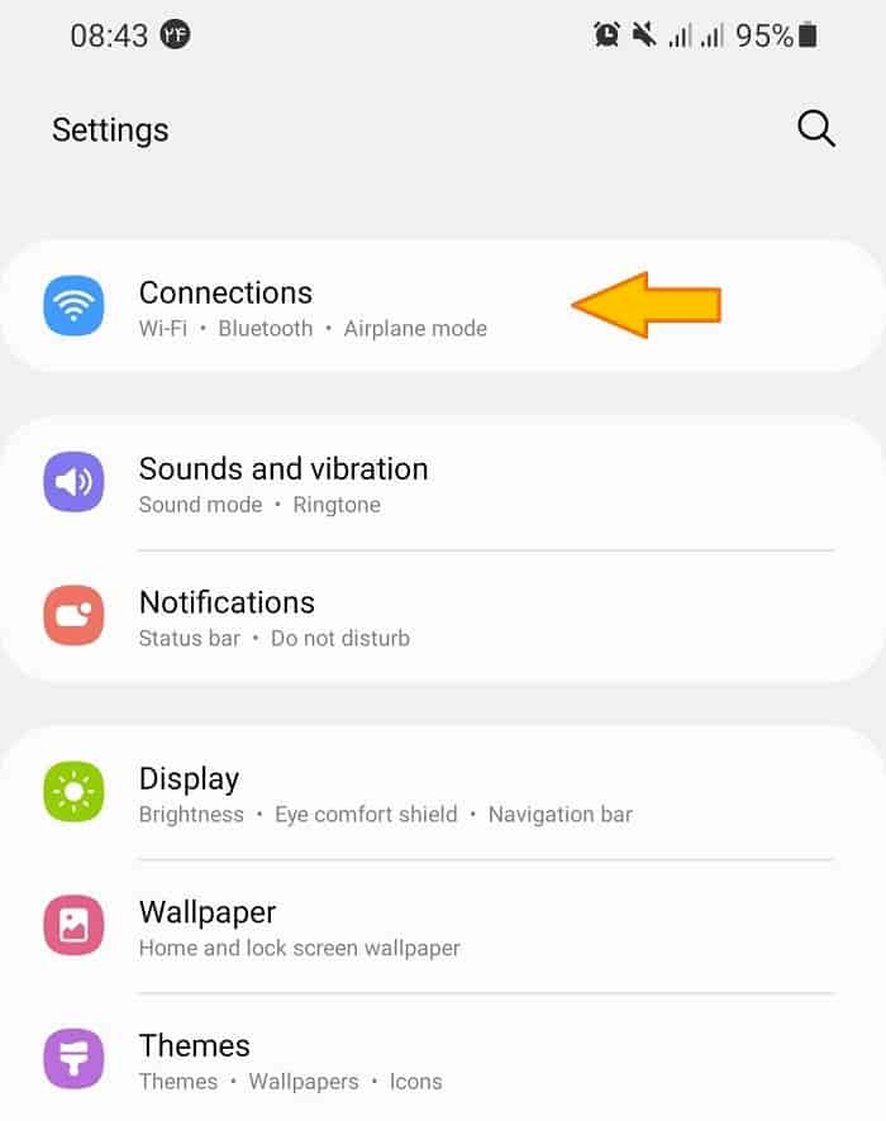
Task: Open the settings search
Action: click(x=815, y=129)
